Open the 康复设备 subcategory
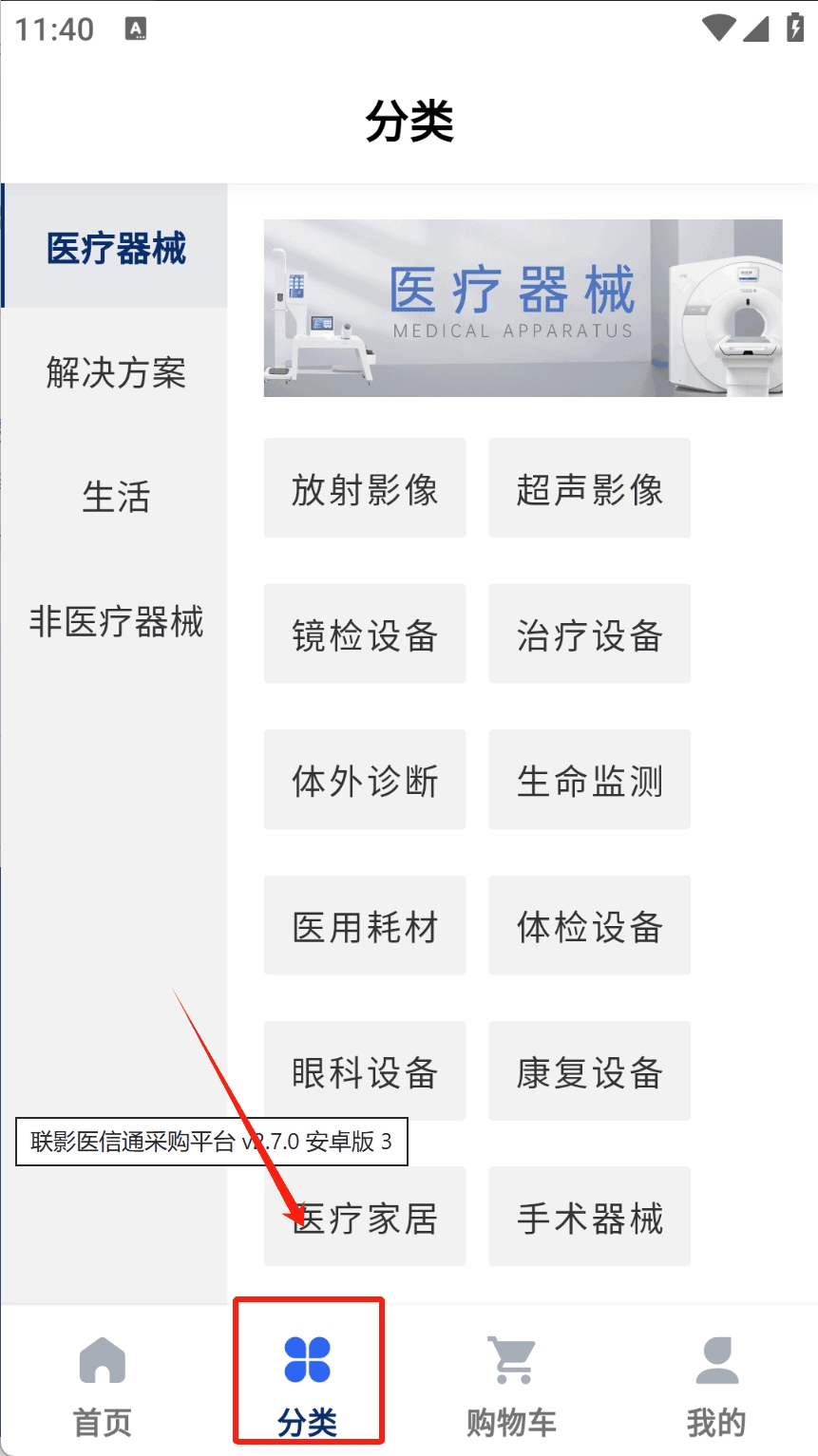The height and width of the screenshot is (1456, 818). (x=589, y=1071)
